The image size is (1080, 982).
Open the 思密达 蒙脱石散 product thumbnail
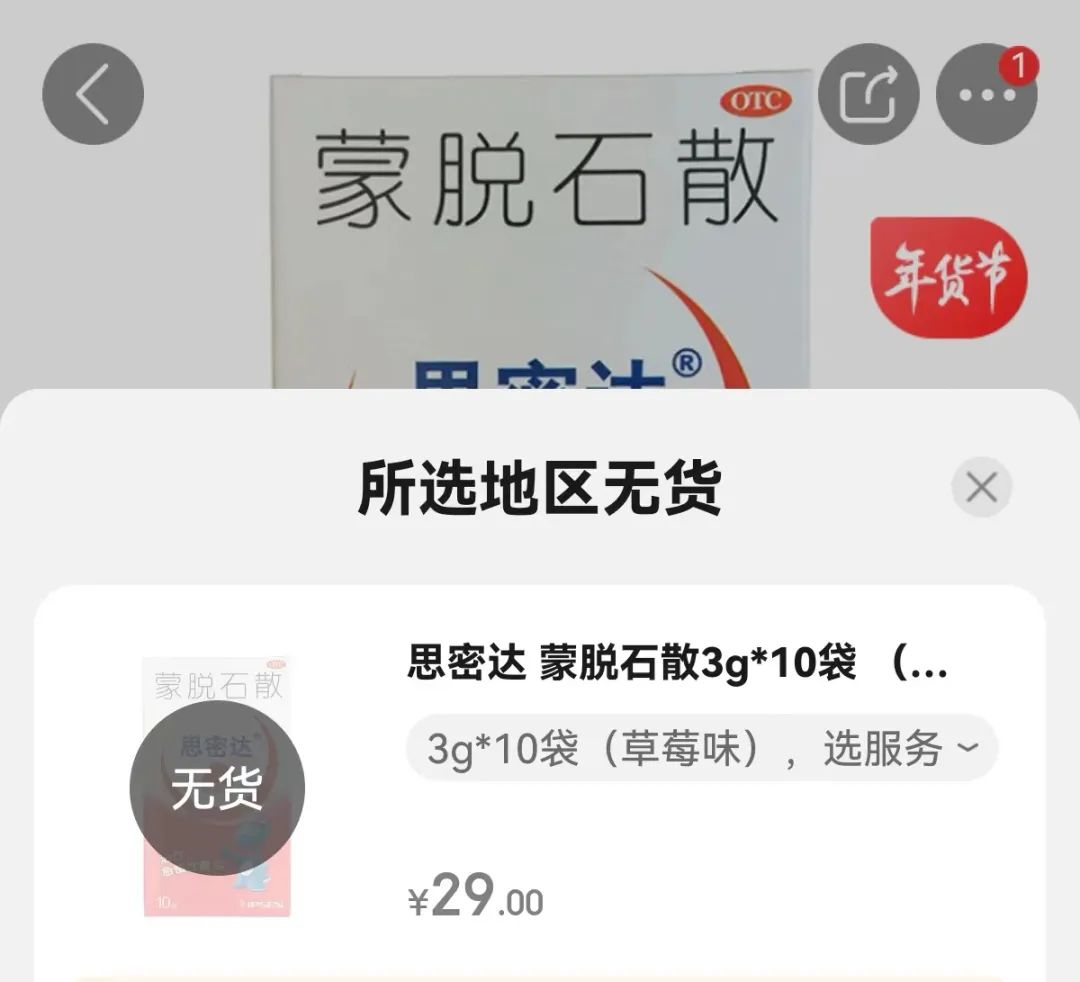[216, 786]
